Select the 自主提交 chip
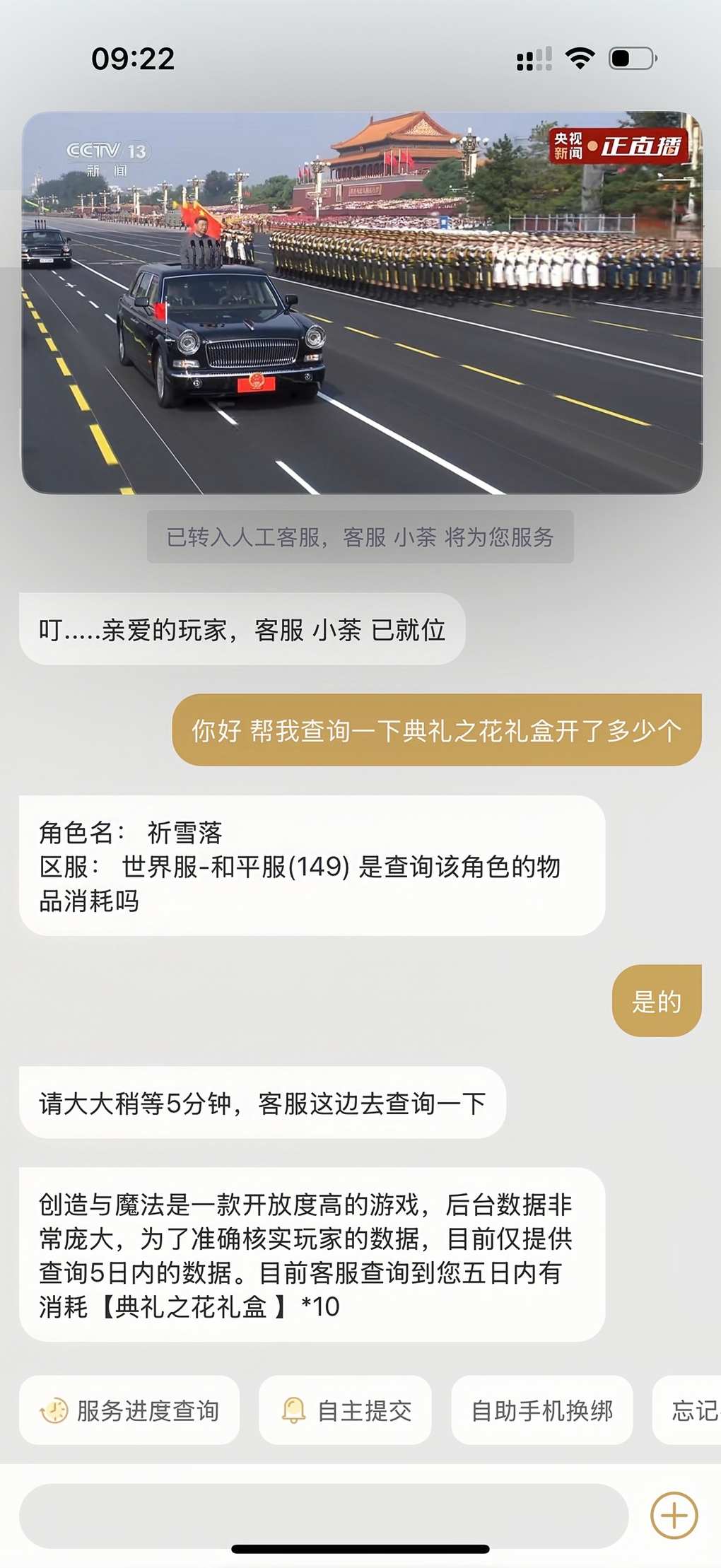The image size is (721, 1568). (x=345, y=1410)
